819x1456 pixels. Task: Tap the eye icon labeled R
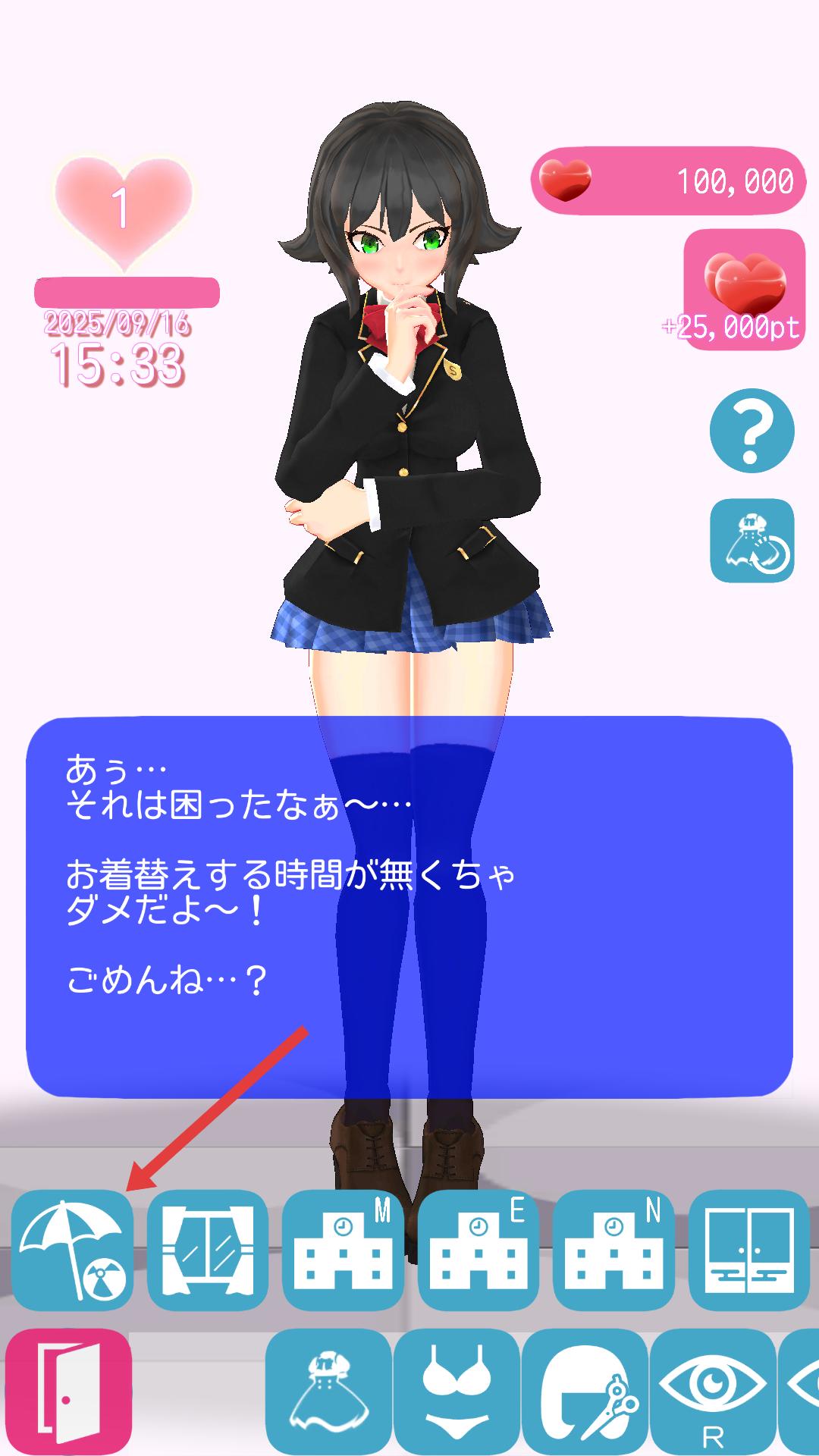click(713, 1392)
